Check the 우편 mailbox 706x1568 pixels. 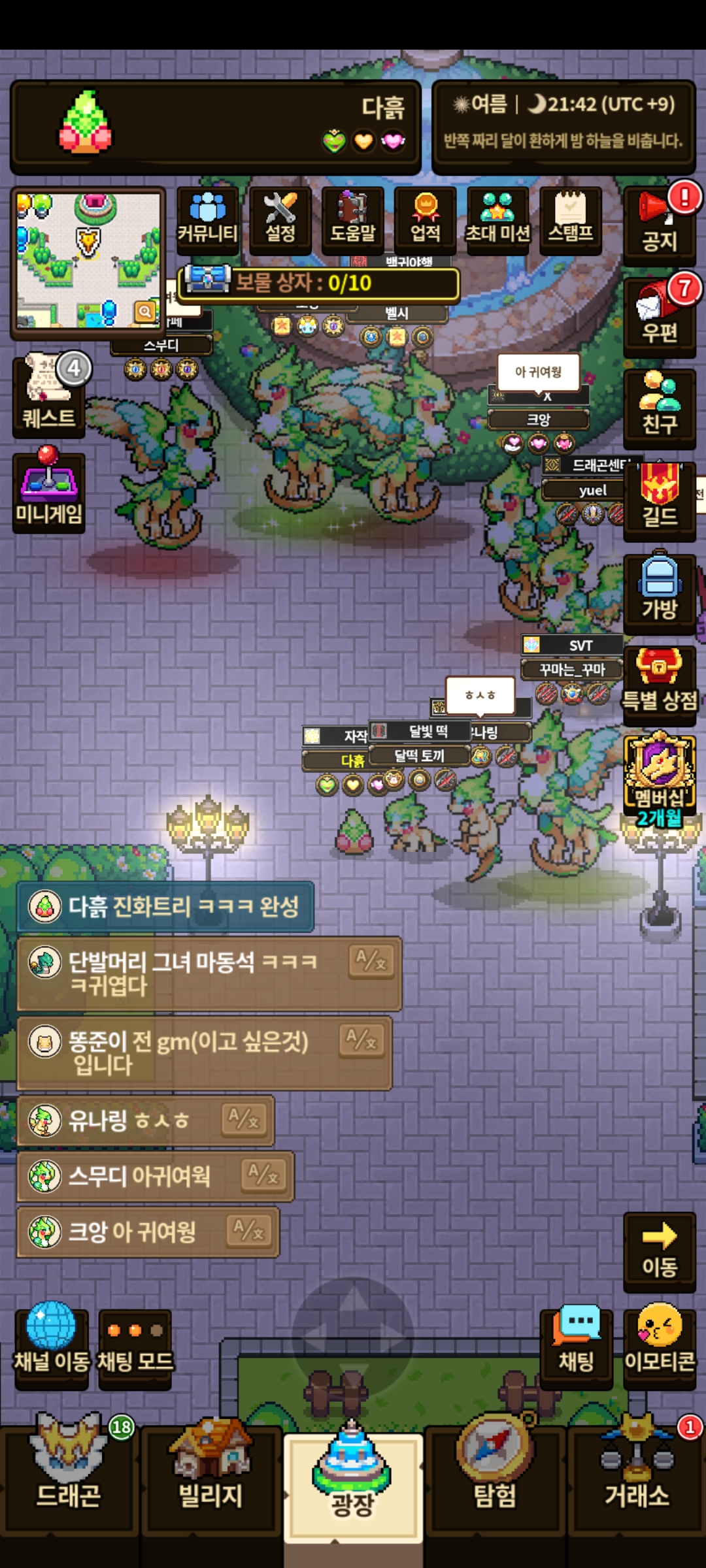tap(660, 317)
